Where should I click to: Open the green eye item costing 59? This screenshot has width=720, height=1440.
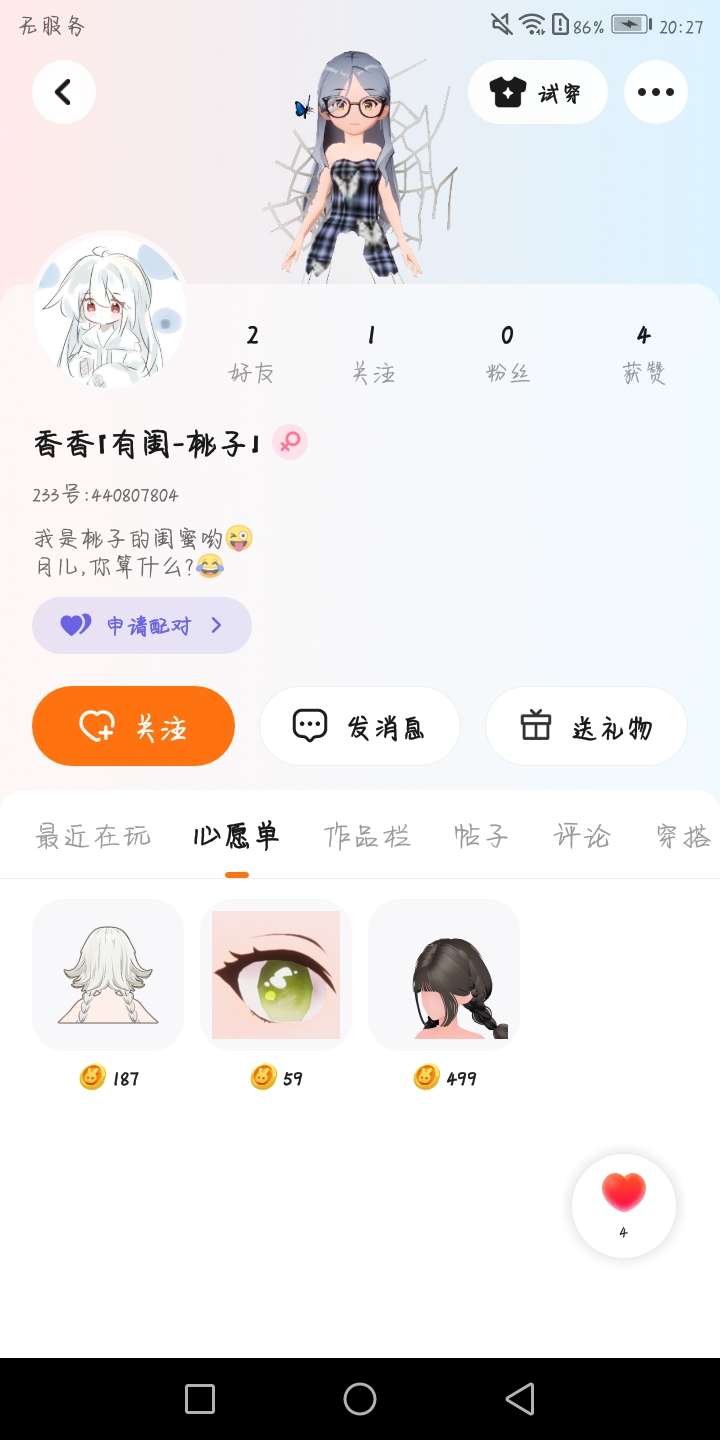click(276, 975)
